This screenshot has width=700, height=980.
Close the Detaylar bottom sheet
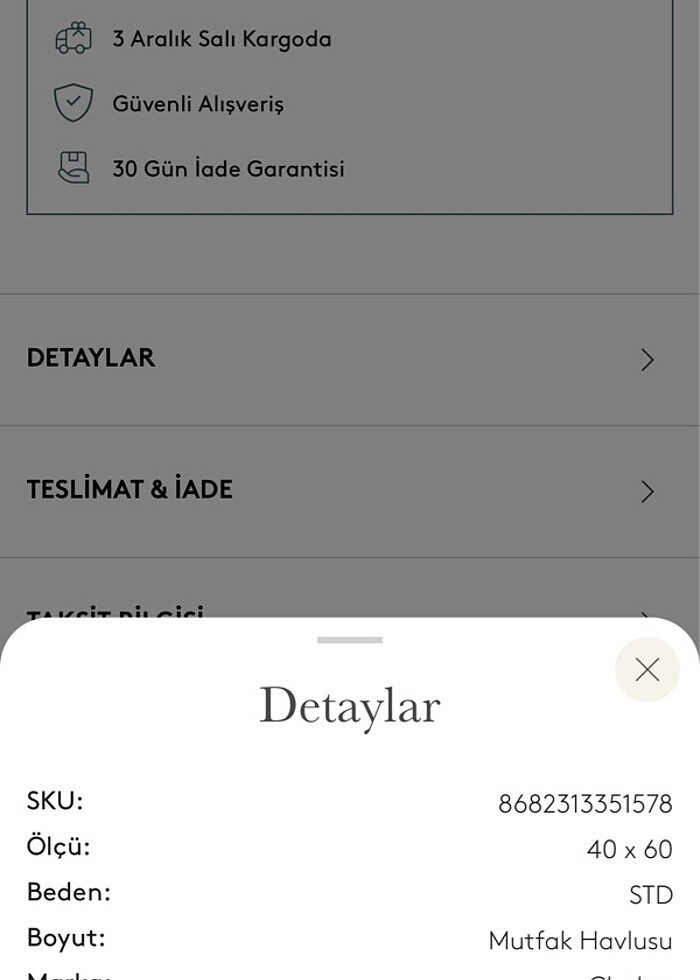click(x=647, y=669)
